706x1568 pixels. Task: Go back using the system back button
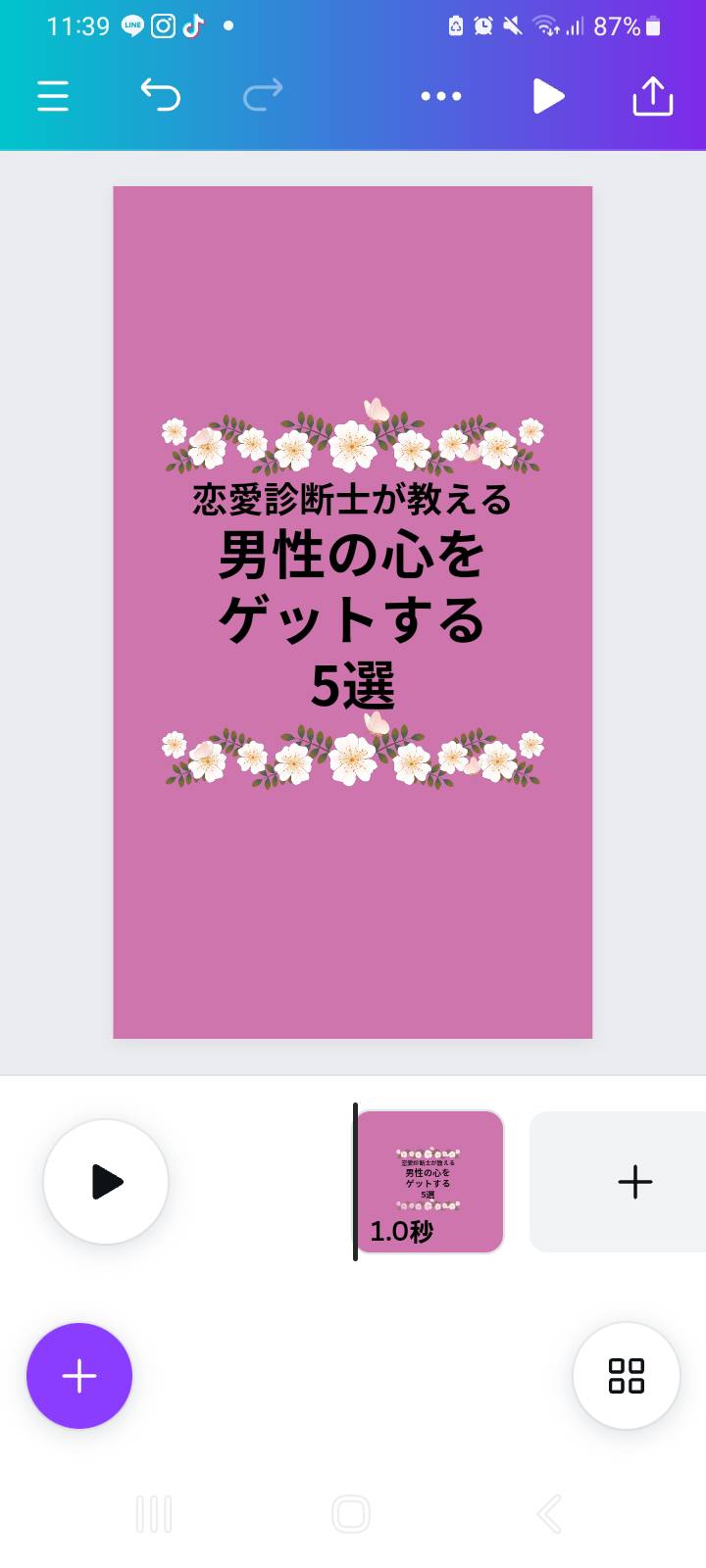click(x=549, y=1514)
